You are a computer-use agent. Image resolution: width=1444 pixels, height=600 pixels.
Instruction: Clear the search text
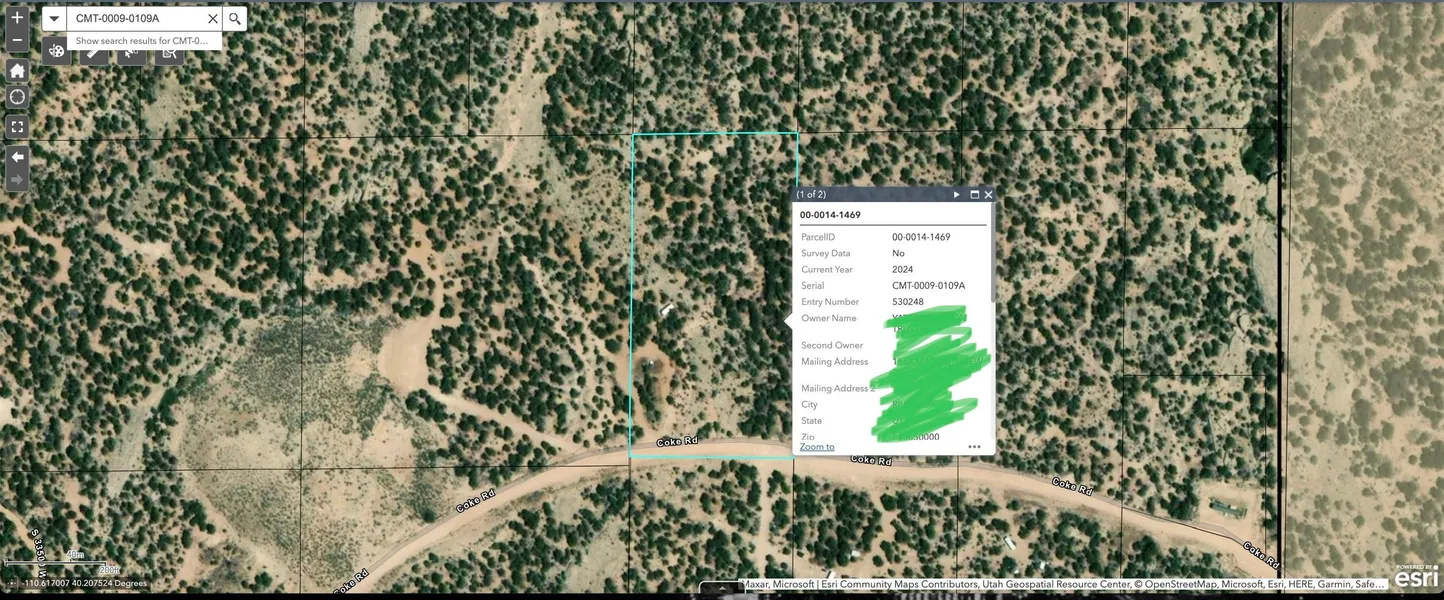click(x=212, y=18)
